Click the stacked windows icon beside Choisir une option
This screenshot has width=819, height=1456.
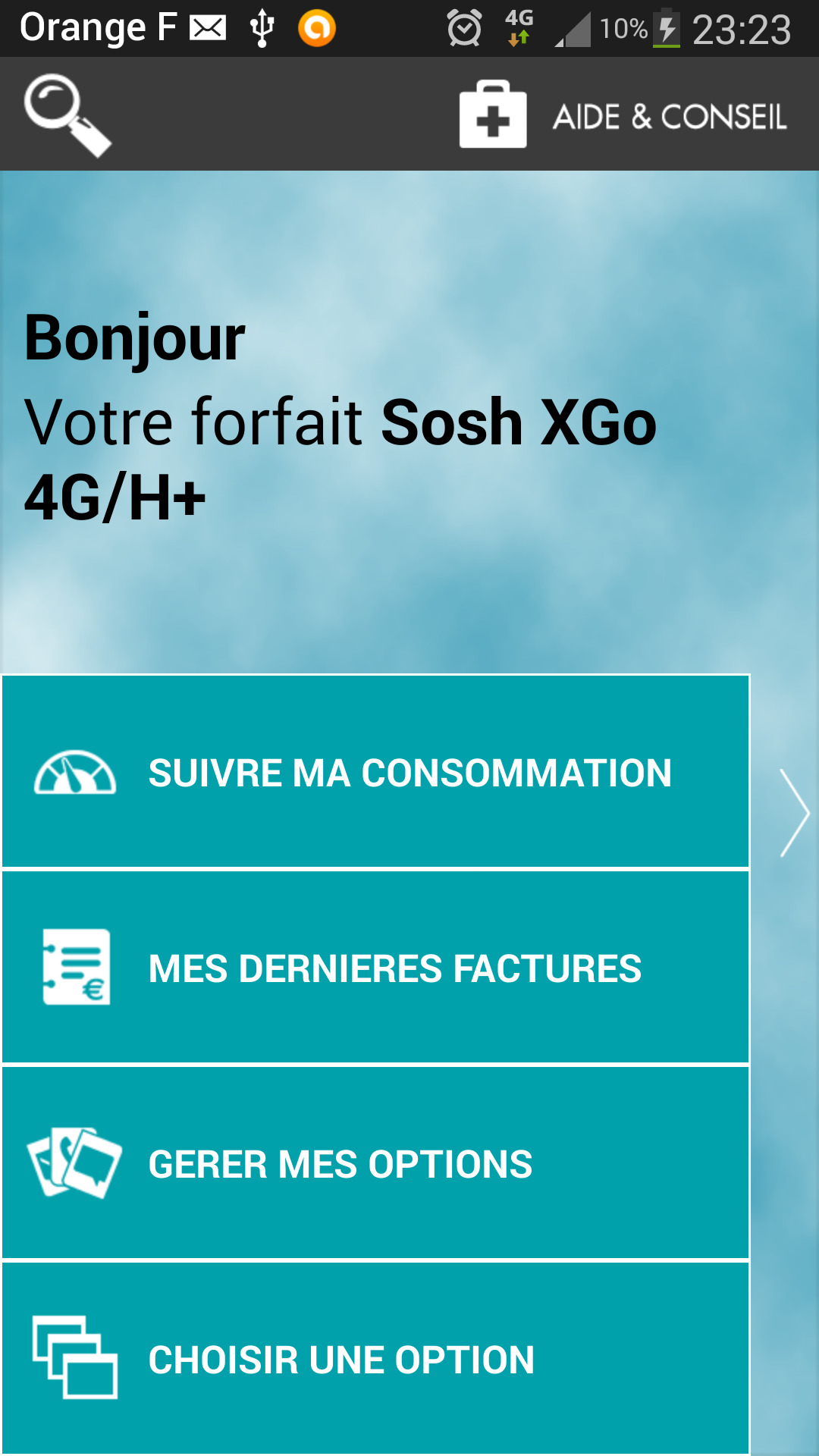[x=75, y=1358]
